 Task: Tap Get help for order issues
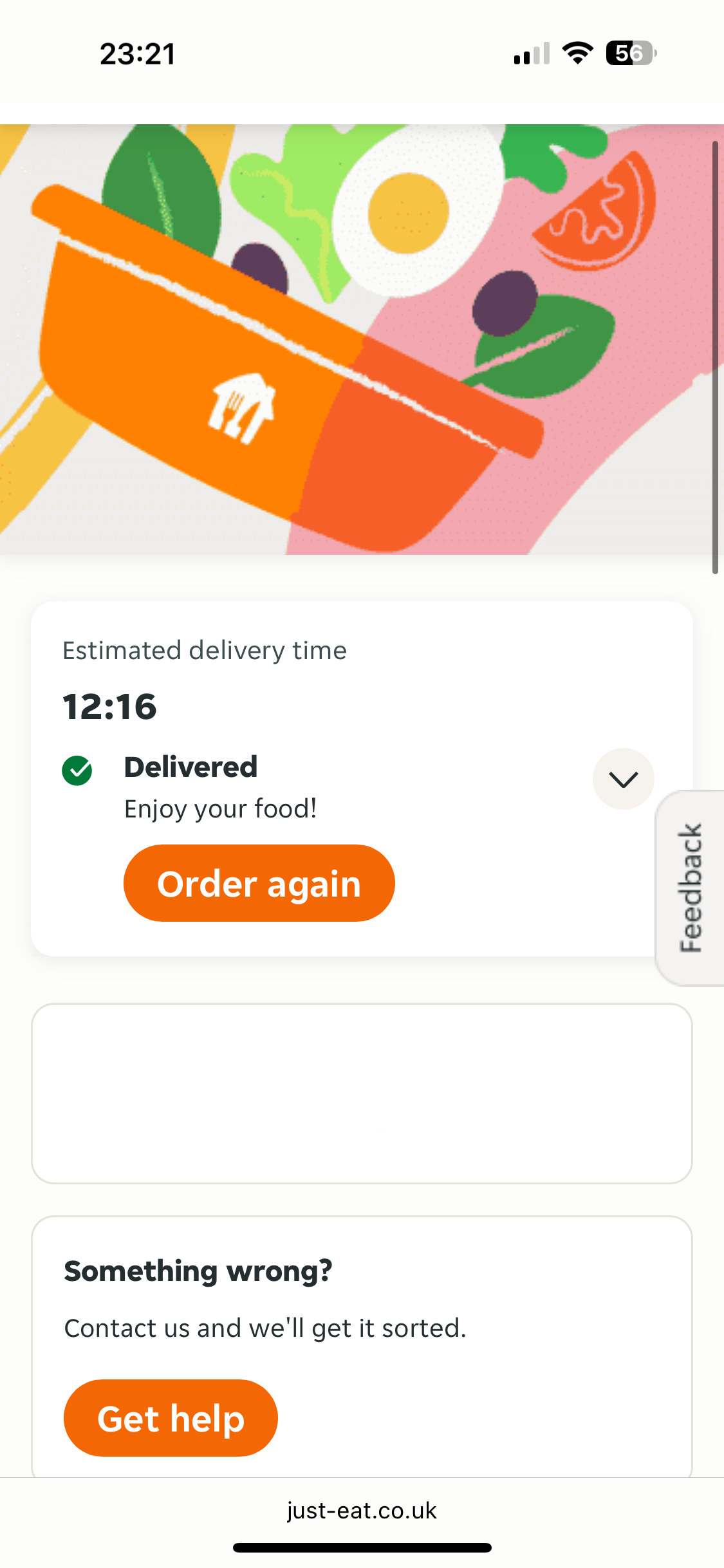click(x=171, y=1418)
